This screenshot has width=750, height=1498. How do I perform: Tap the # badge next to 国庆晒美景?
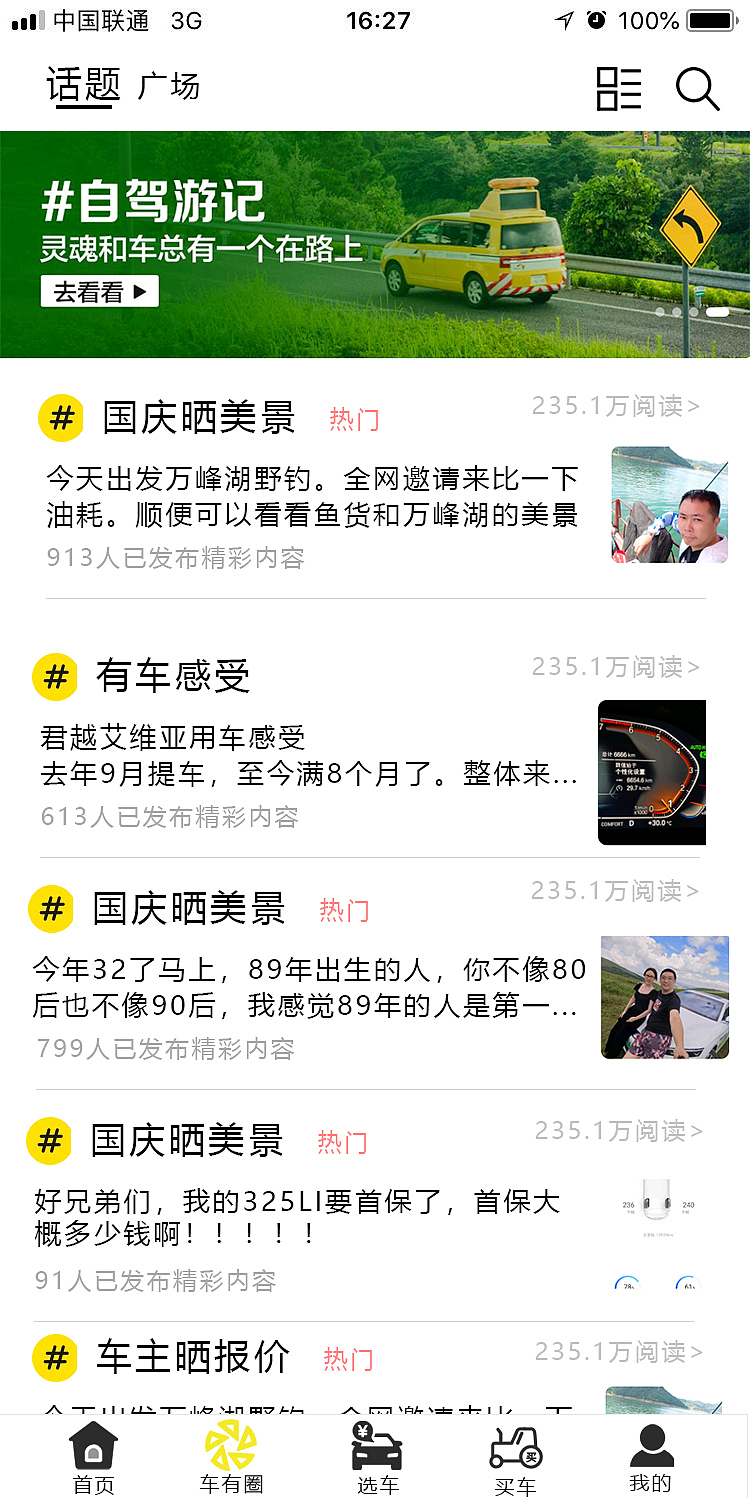click(60, 418)
